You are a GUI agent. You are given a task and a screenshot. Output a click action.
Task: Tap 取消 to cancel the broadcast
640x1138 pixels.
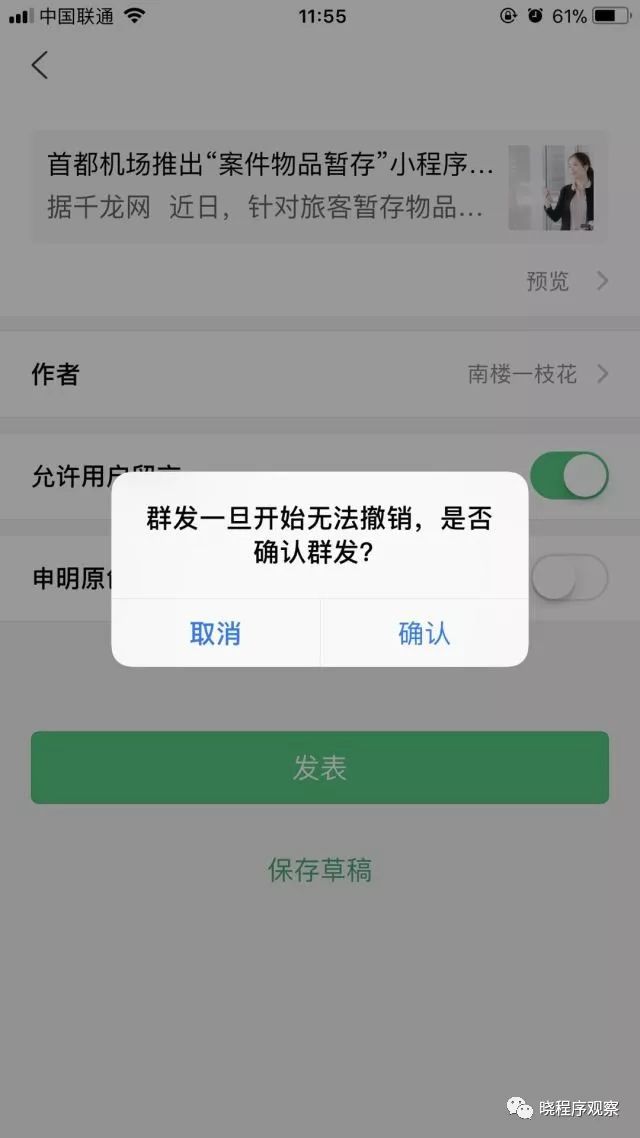216,633
